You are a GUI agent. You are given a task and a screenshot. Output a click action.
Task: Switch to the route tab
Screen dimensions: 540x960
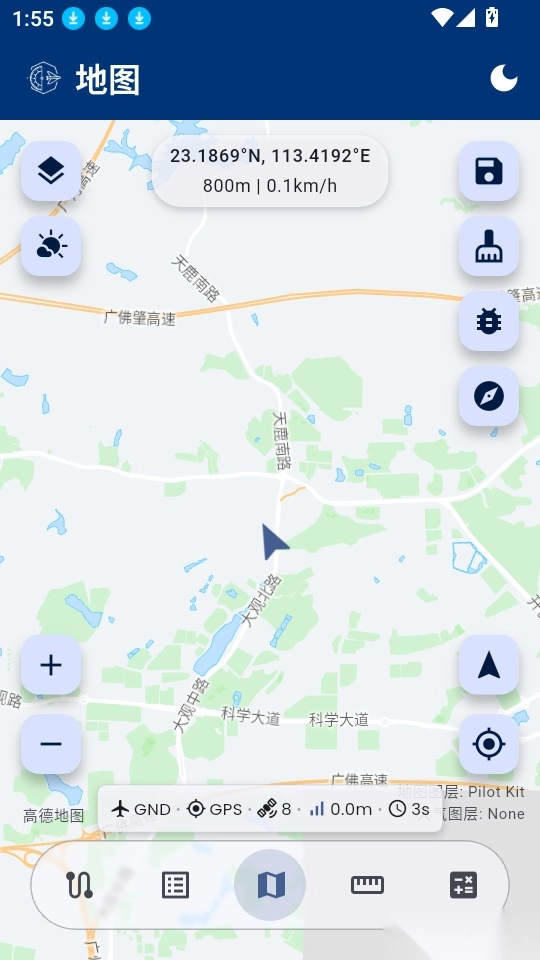(80, 885)
